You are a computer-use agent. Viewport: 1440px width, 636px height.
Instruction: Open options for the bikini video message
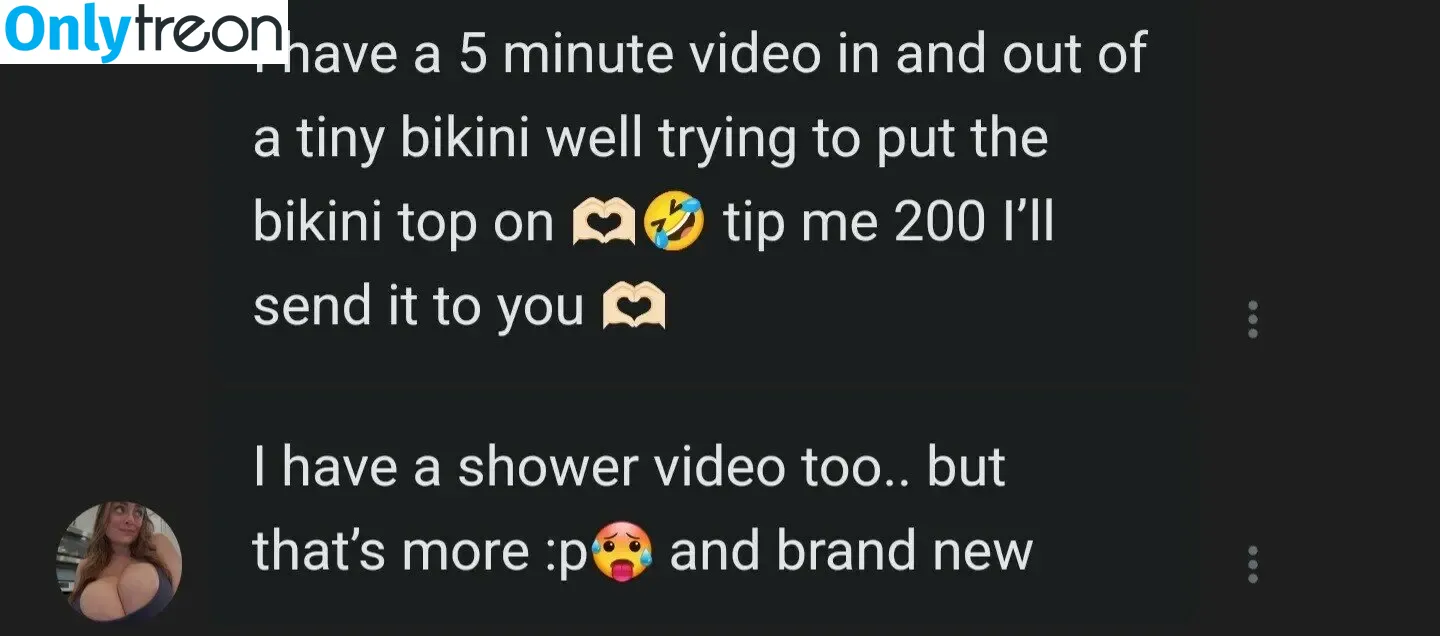[x=1253, y=320]
